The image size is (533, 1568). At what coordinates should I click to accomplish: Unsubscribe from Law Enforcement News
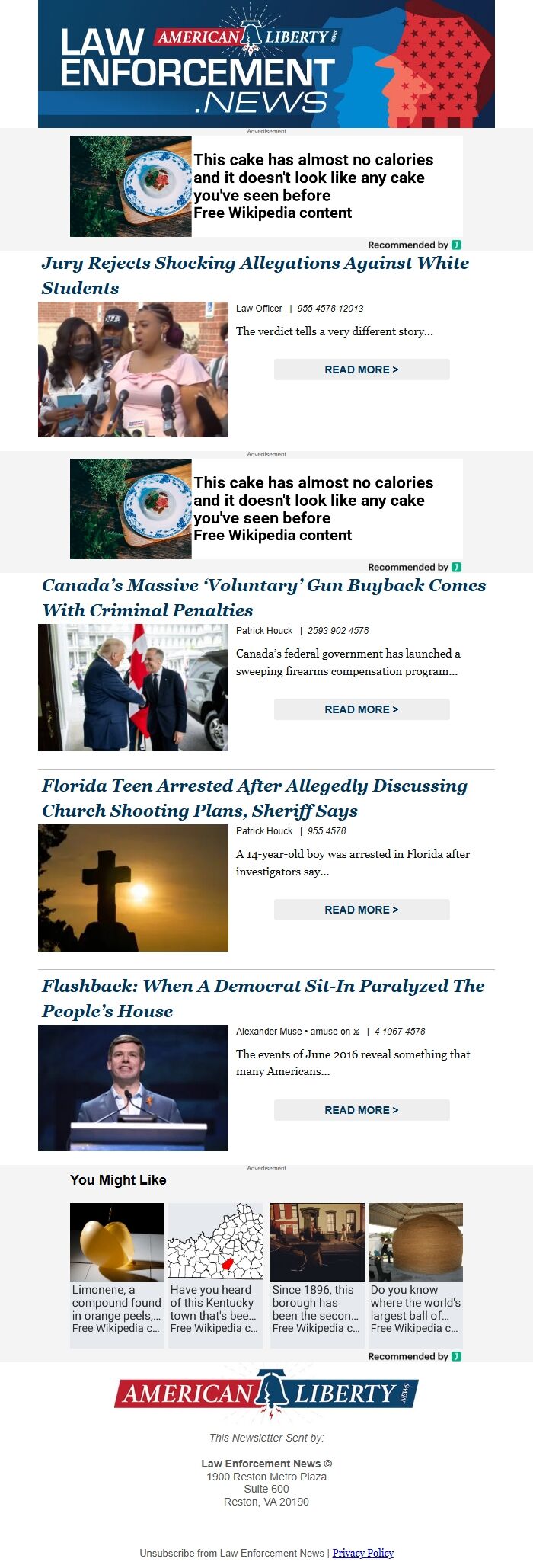(x=231, y=1553)
